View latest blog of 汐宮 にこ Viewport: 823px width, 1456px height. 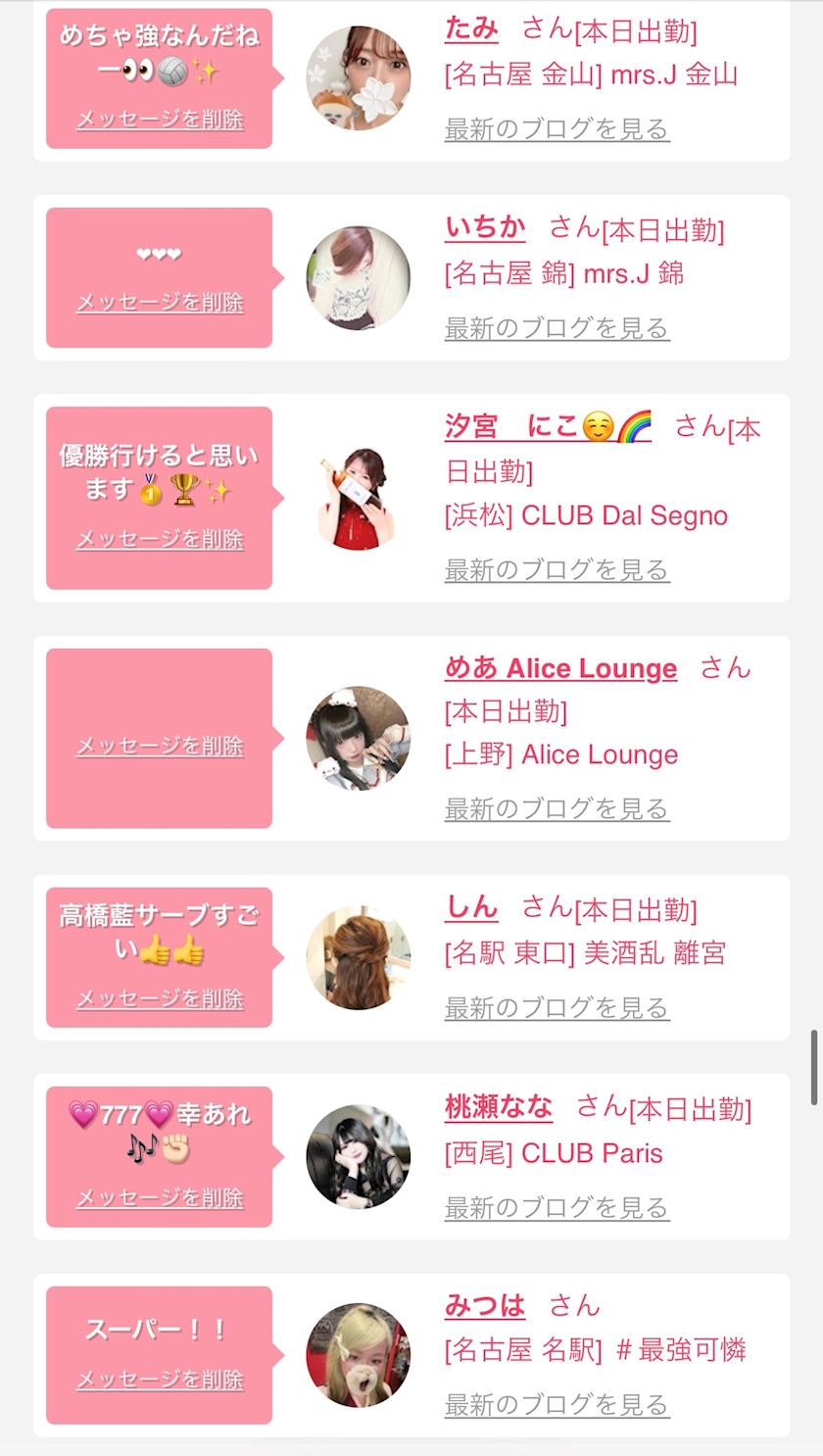click(557, 570)
